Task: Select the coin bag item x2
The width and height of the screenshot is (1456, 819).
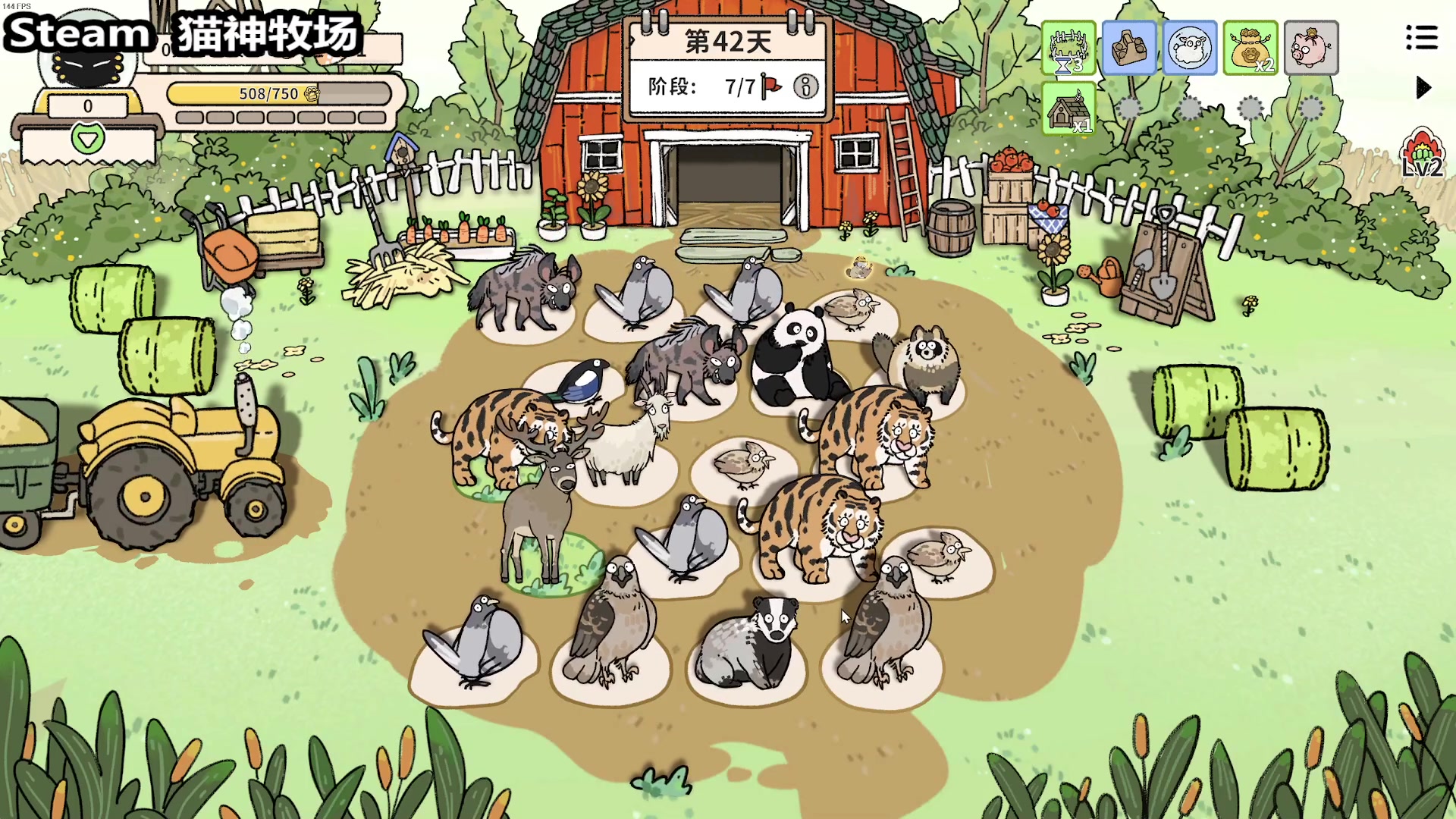Action: (1250, 48)
